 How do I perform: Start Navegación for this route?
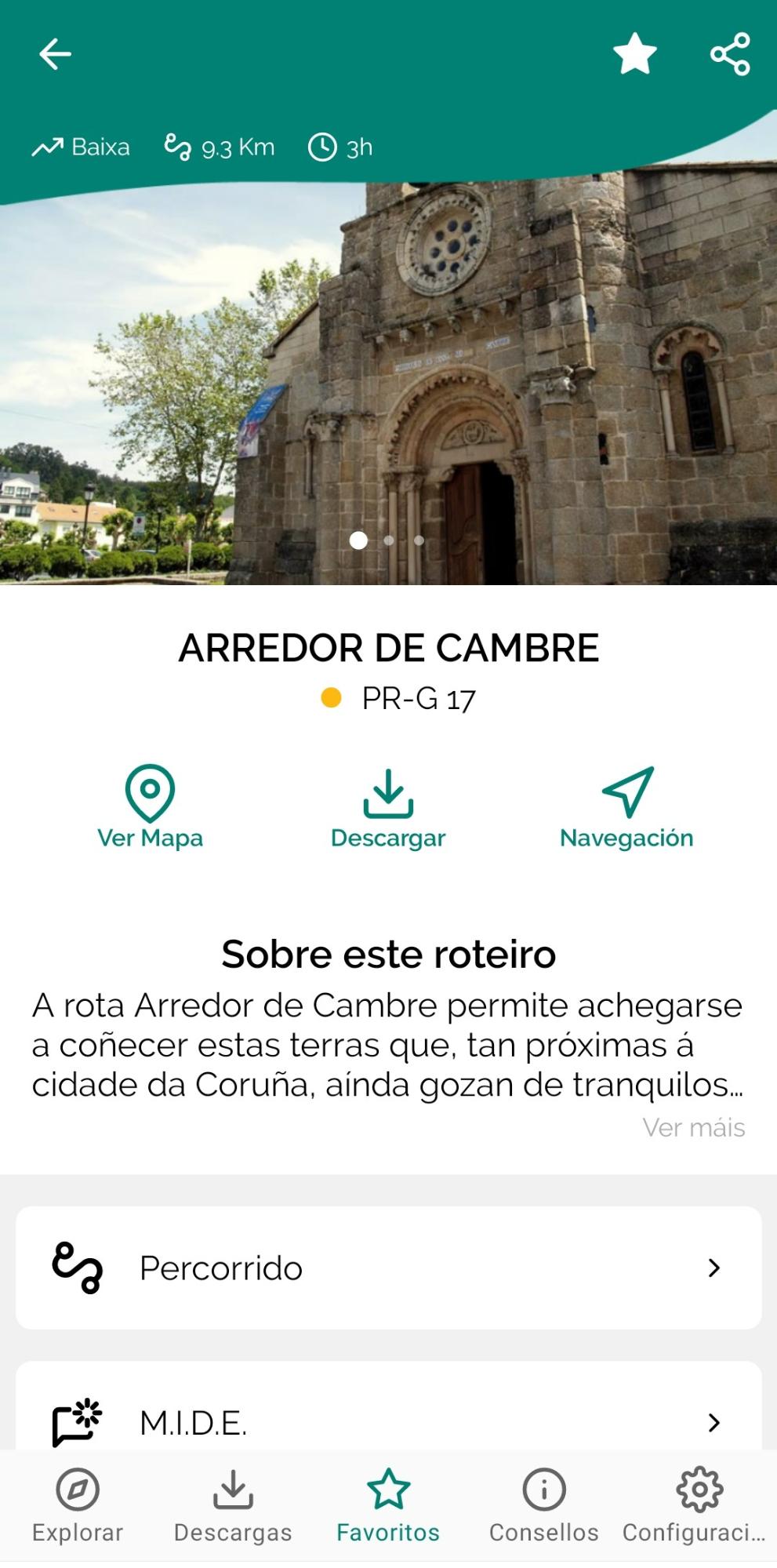pyautogui.click(x=626, y=807)
